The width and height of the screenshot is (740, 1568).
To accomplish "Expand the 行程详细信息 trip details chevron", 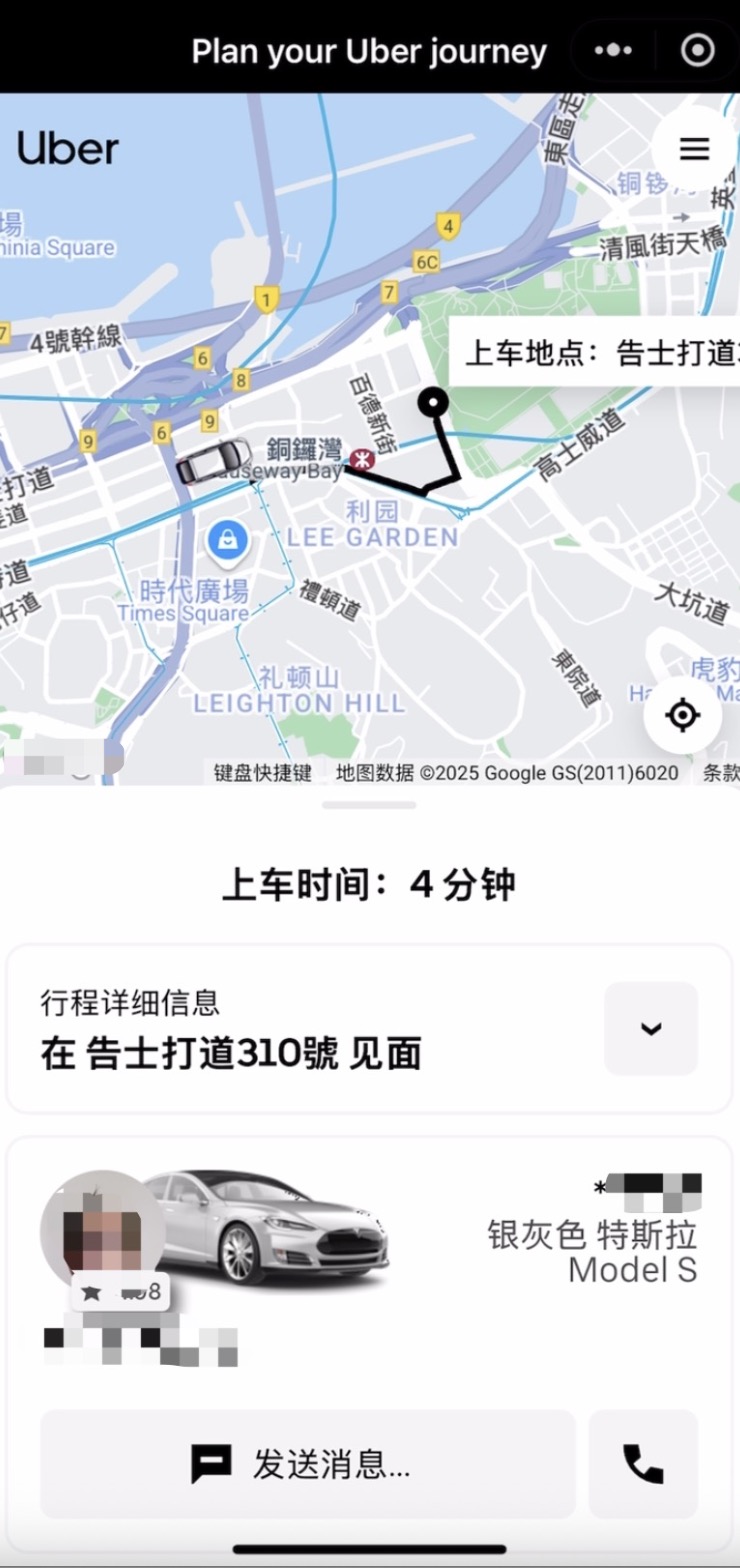I will click(651, 1028).
